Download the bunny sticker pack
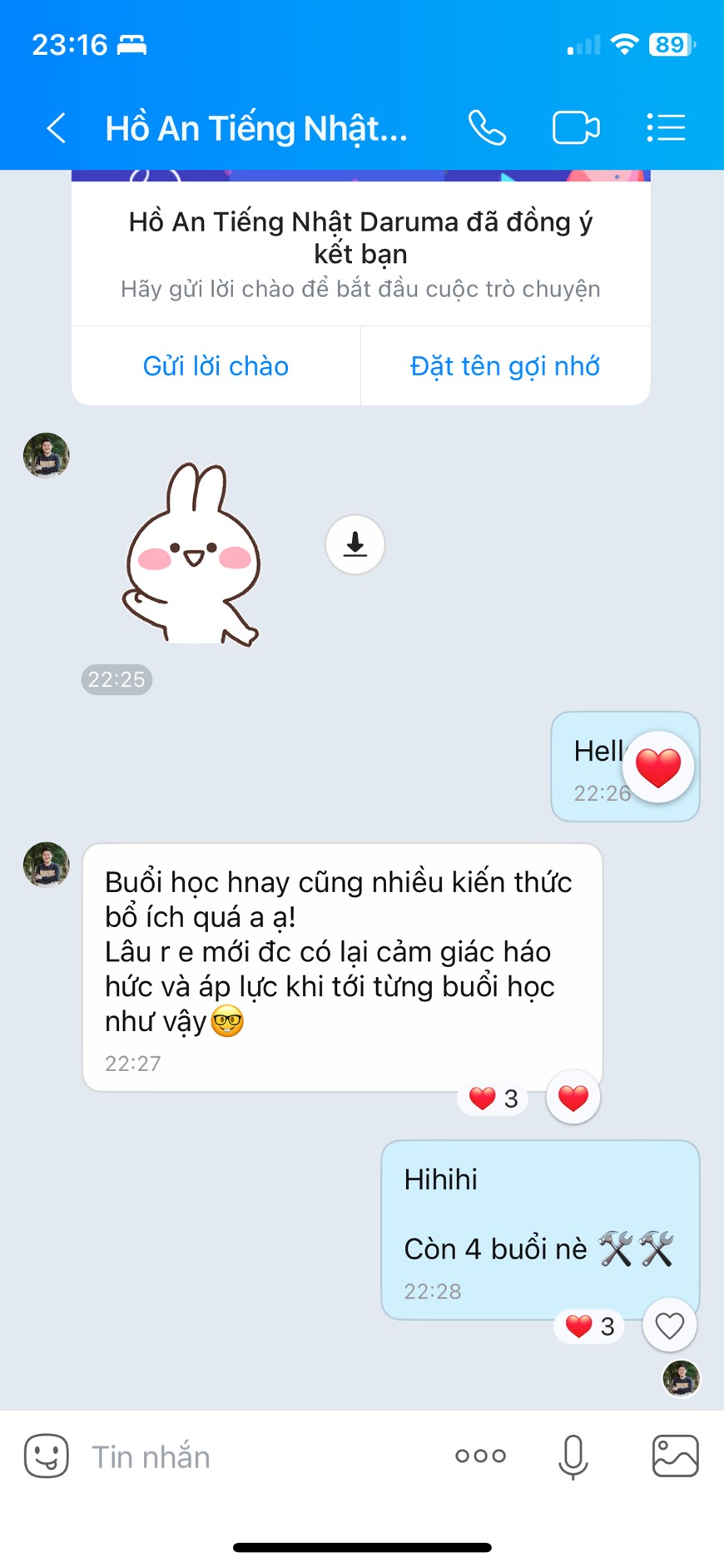The height and width of the screenshot is (1568, 724). pyautogui.click(x=355, y=544)
